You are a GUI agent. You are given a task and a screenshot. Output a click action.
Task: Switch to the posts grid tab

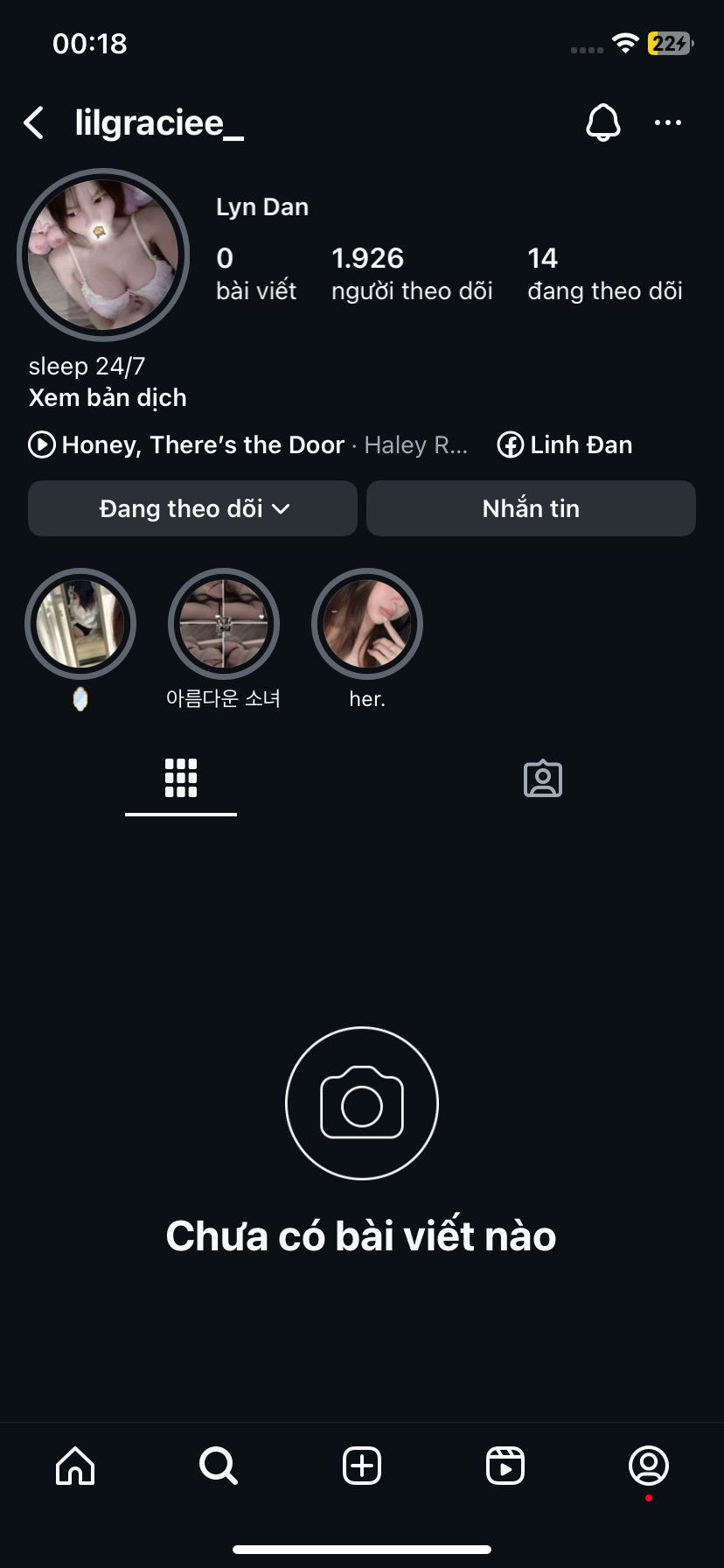(x=181, y=778)
